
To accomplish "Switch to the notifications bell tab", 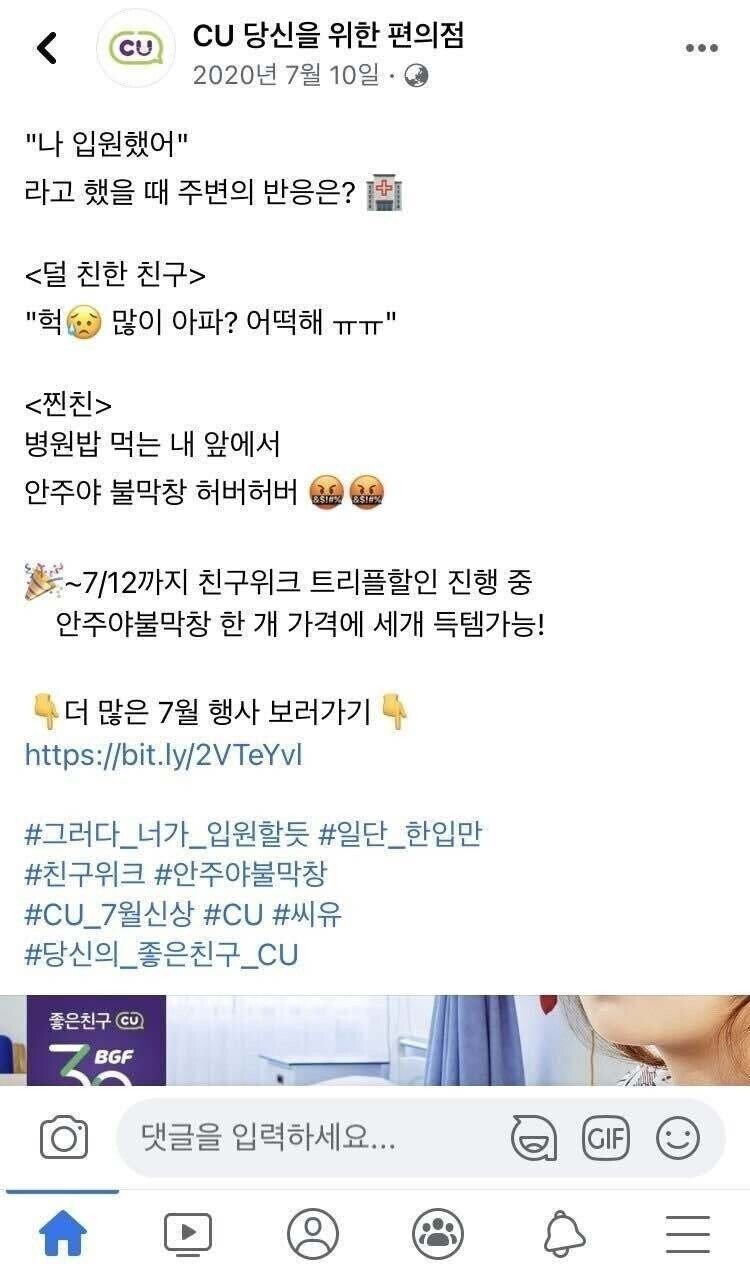I will pyautogui.click(x=565, y=1235).
